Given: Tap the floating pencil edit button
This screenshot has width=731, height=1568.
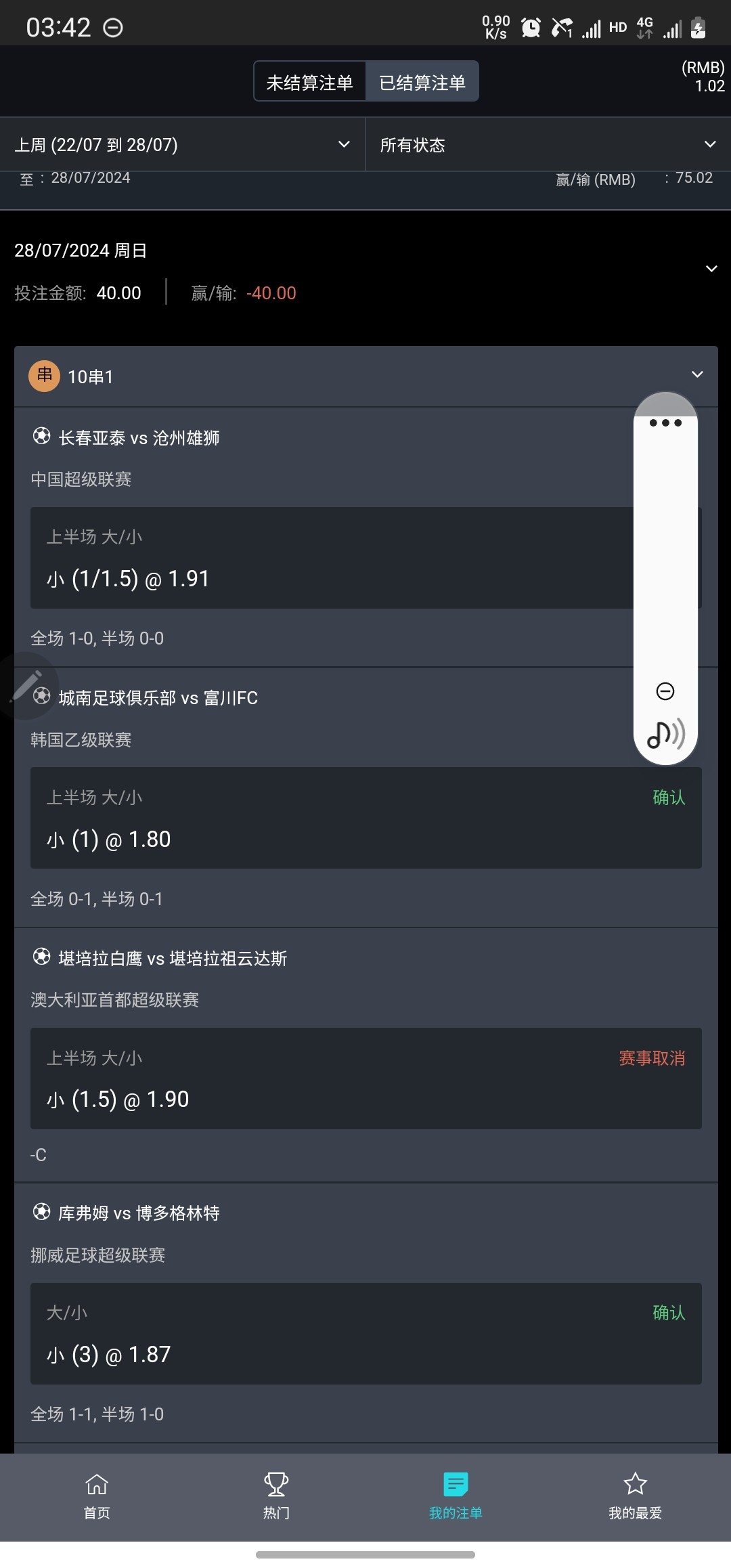Looking at the screenshot, I should [x=28, y=686].
